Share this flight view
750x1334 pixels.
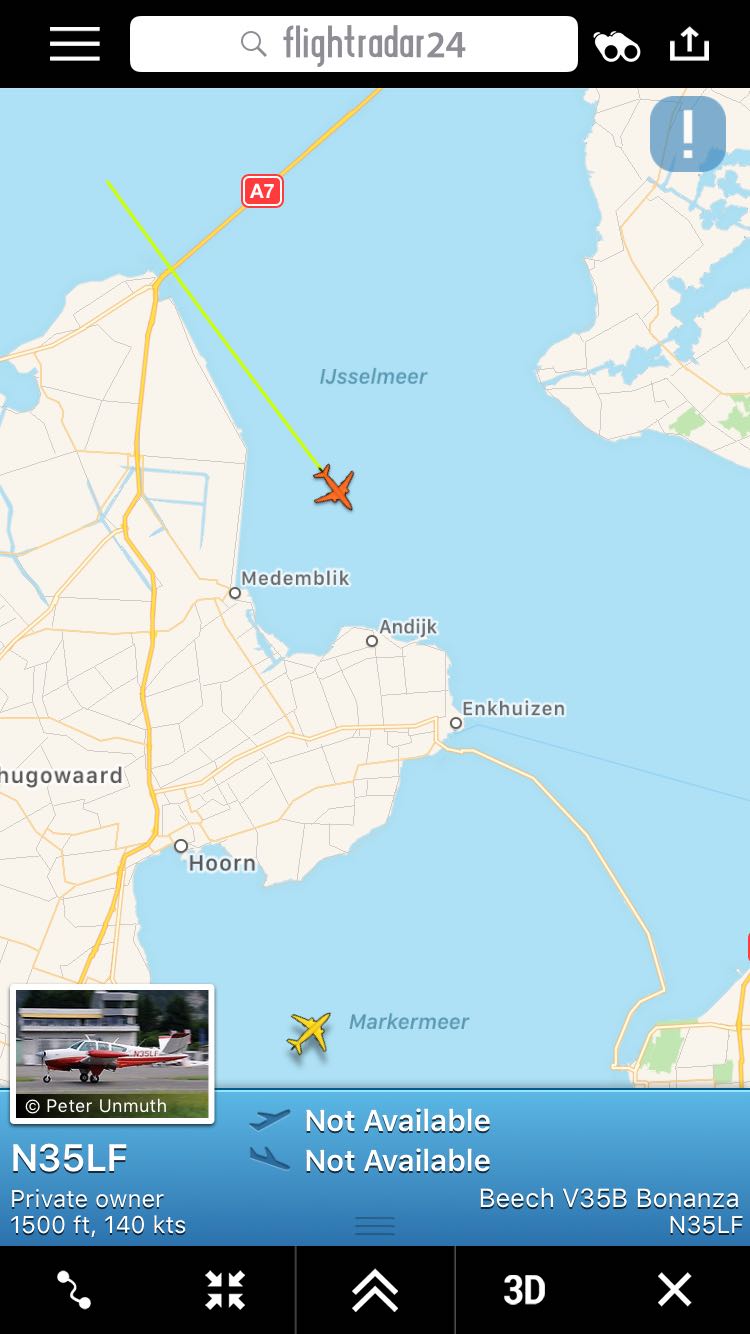click(689, 44)
